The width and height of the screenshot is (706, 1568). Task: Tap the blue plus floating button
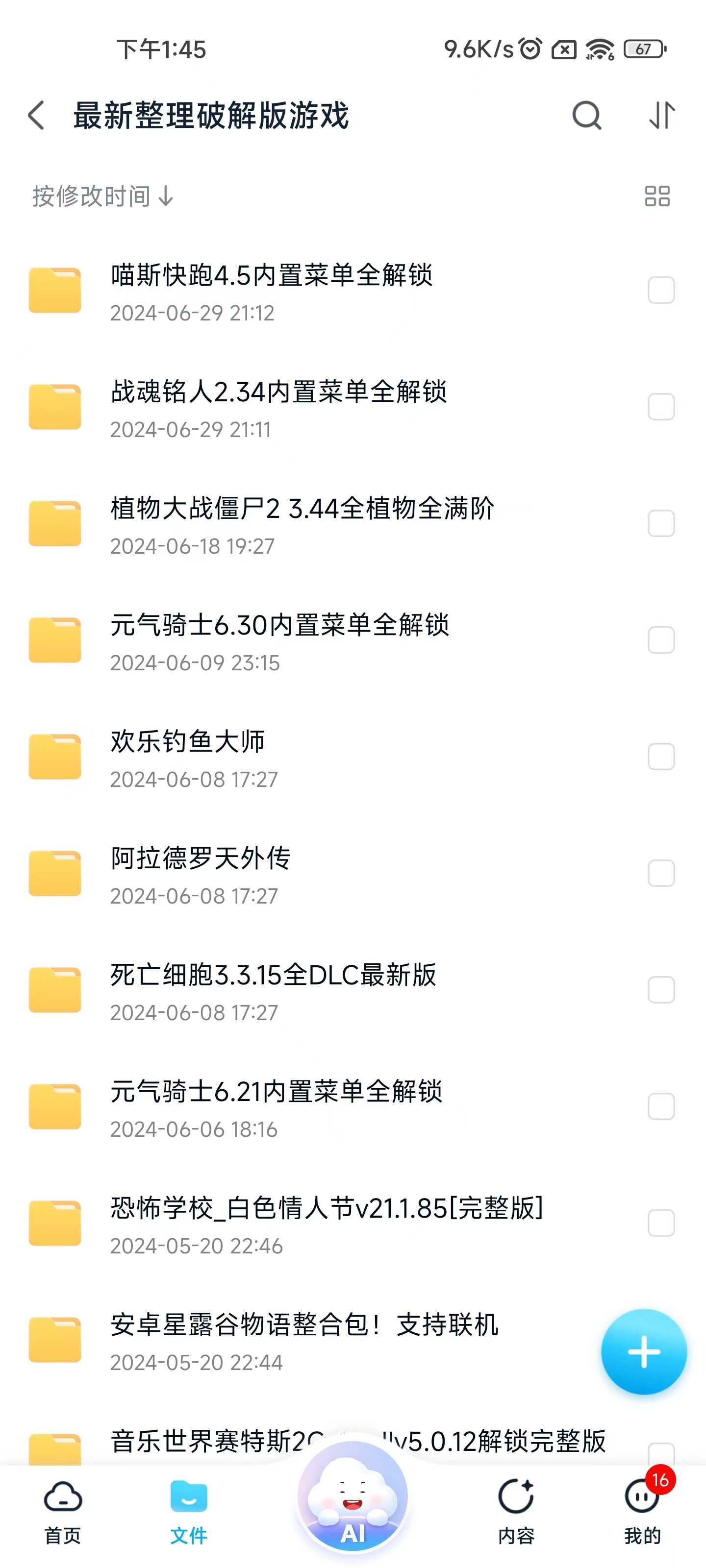[x=644, y=1352]
